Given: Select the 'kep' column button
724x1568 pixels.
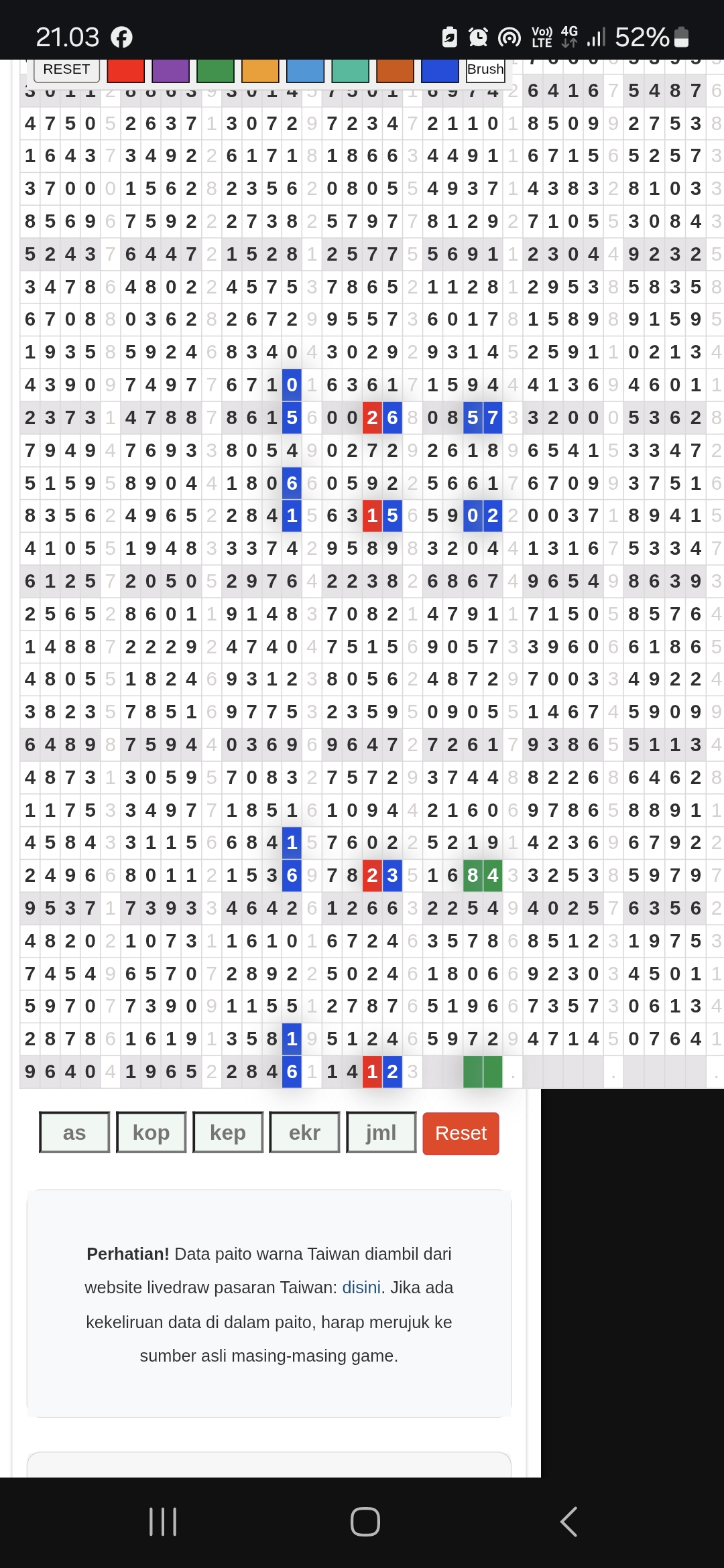Looking at the screenshot, I should coord(228,1132).
